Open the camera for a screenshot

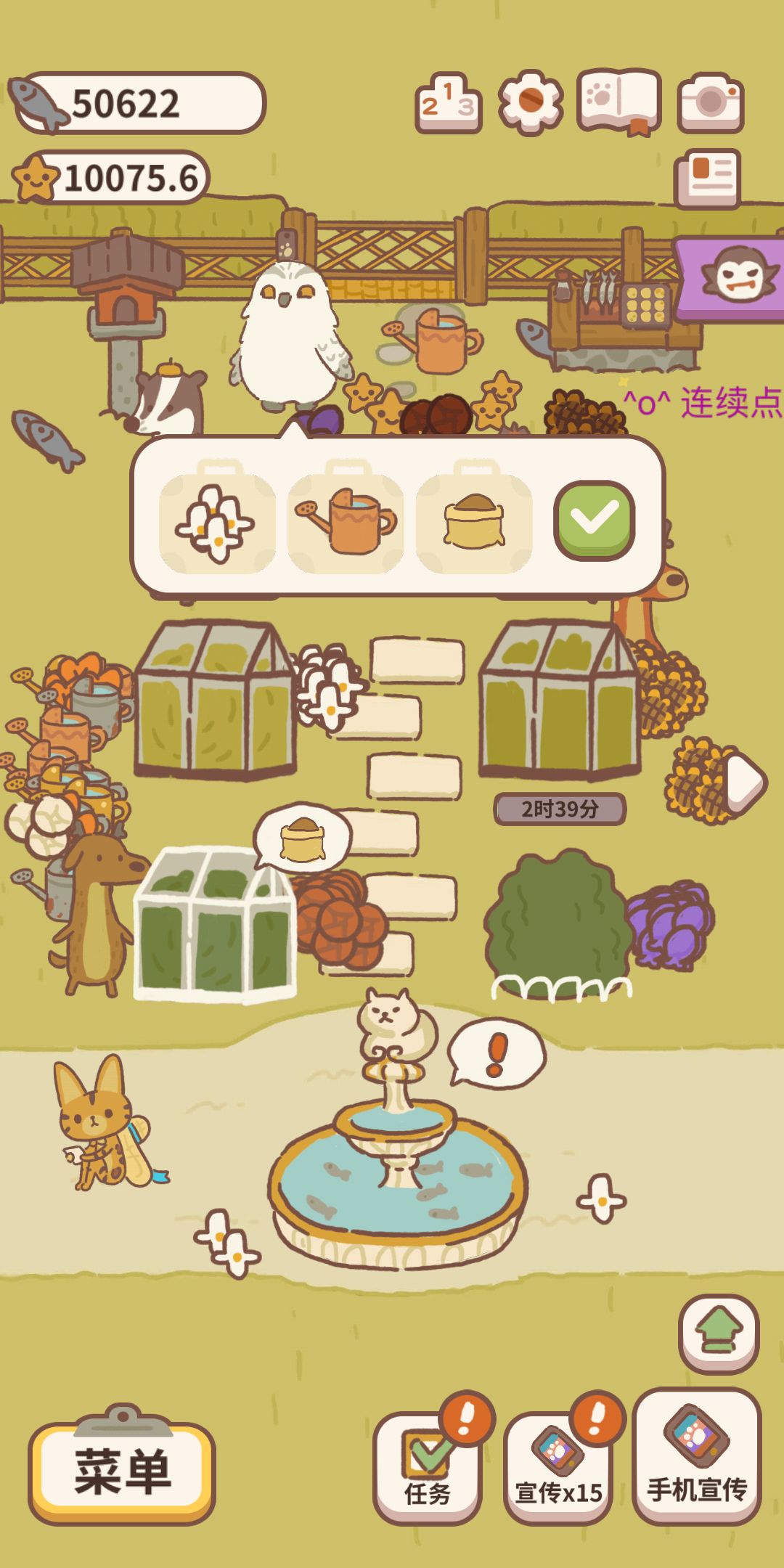(710, 102)
